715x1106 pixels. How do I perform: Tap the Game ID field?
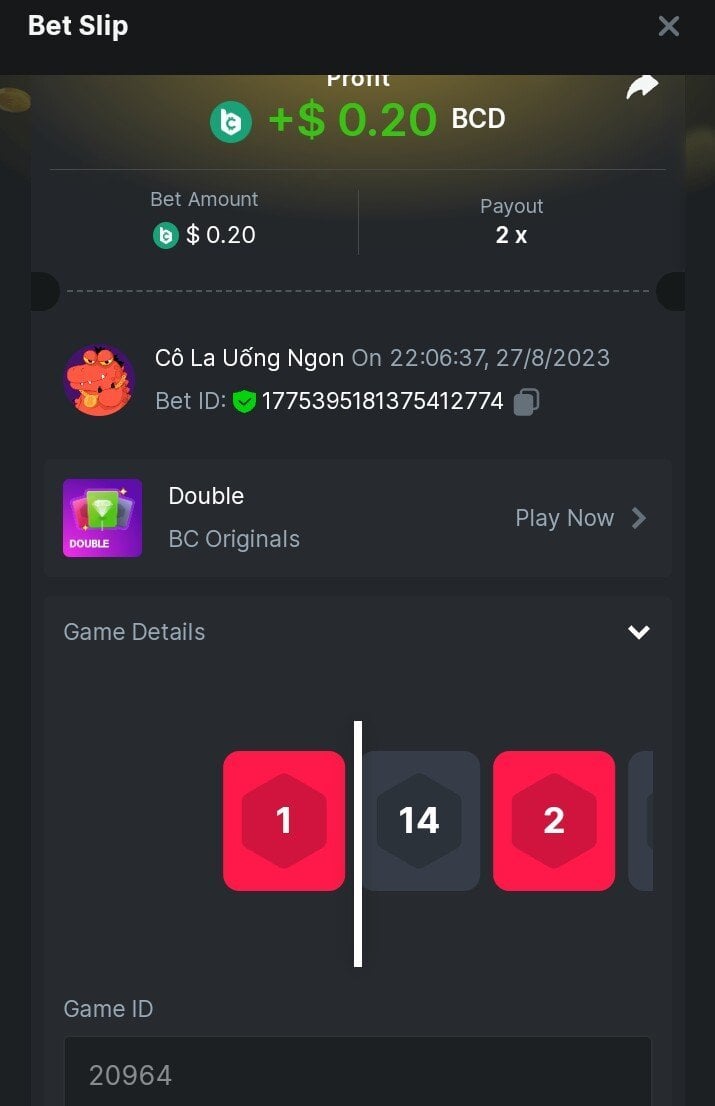tap(357, 1075)
